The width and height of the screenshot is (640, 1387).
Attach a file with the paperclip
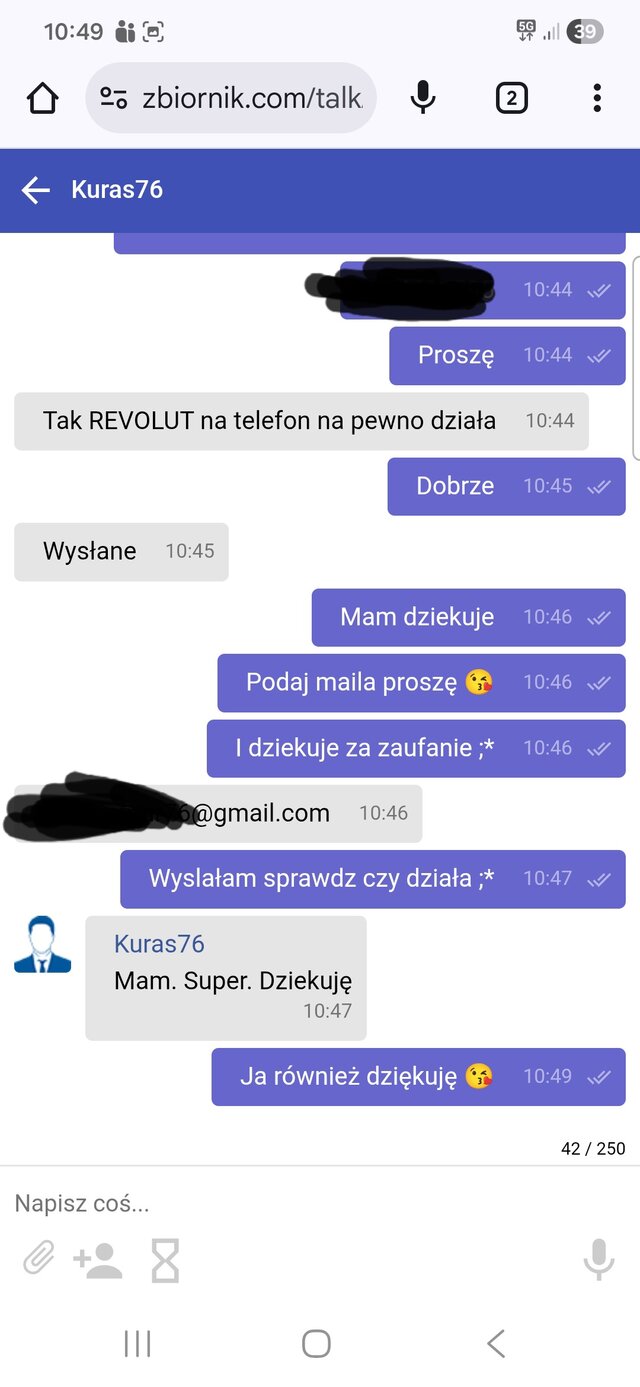point(39,1259)
